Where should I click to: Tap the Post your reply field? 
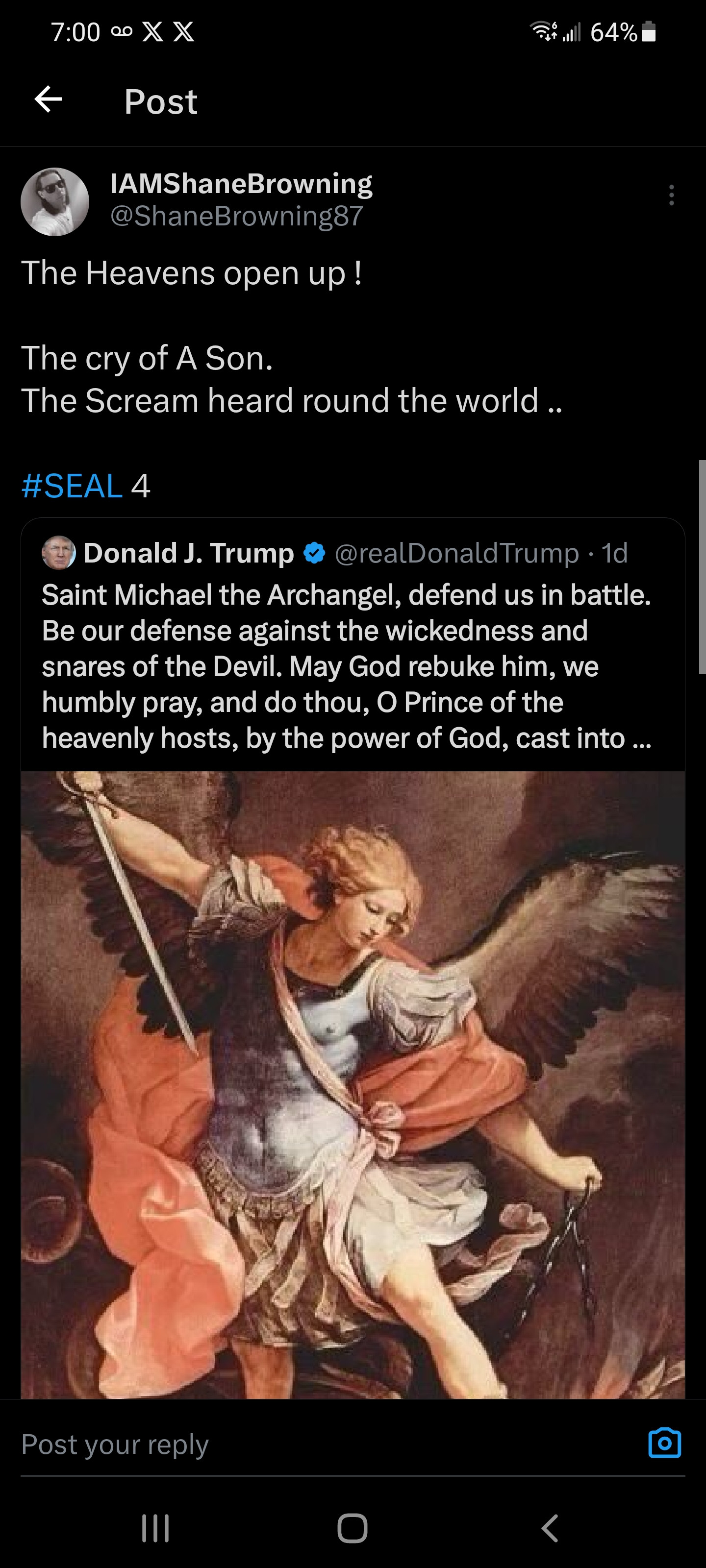tap(304, 1445)
